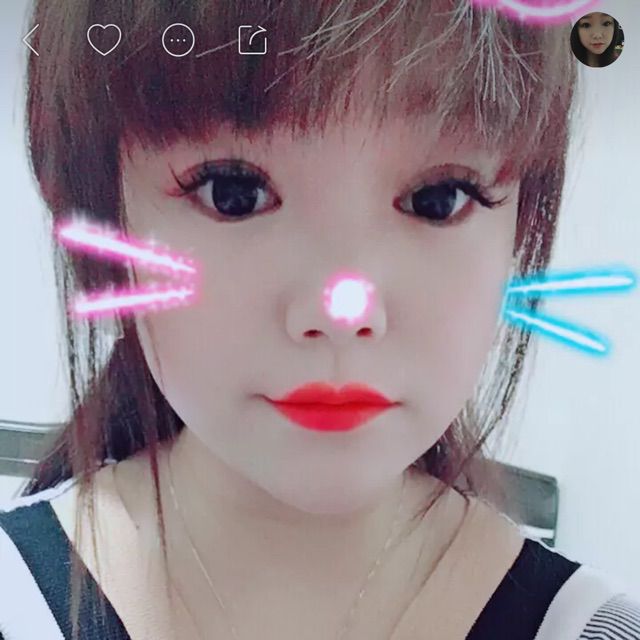The image size is (640, 640).
Task: Share this video
Action: click(x=252, y=40)
